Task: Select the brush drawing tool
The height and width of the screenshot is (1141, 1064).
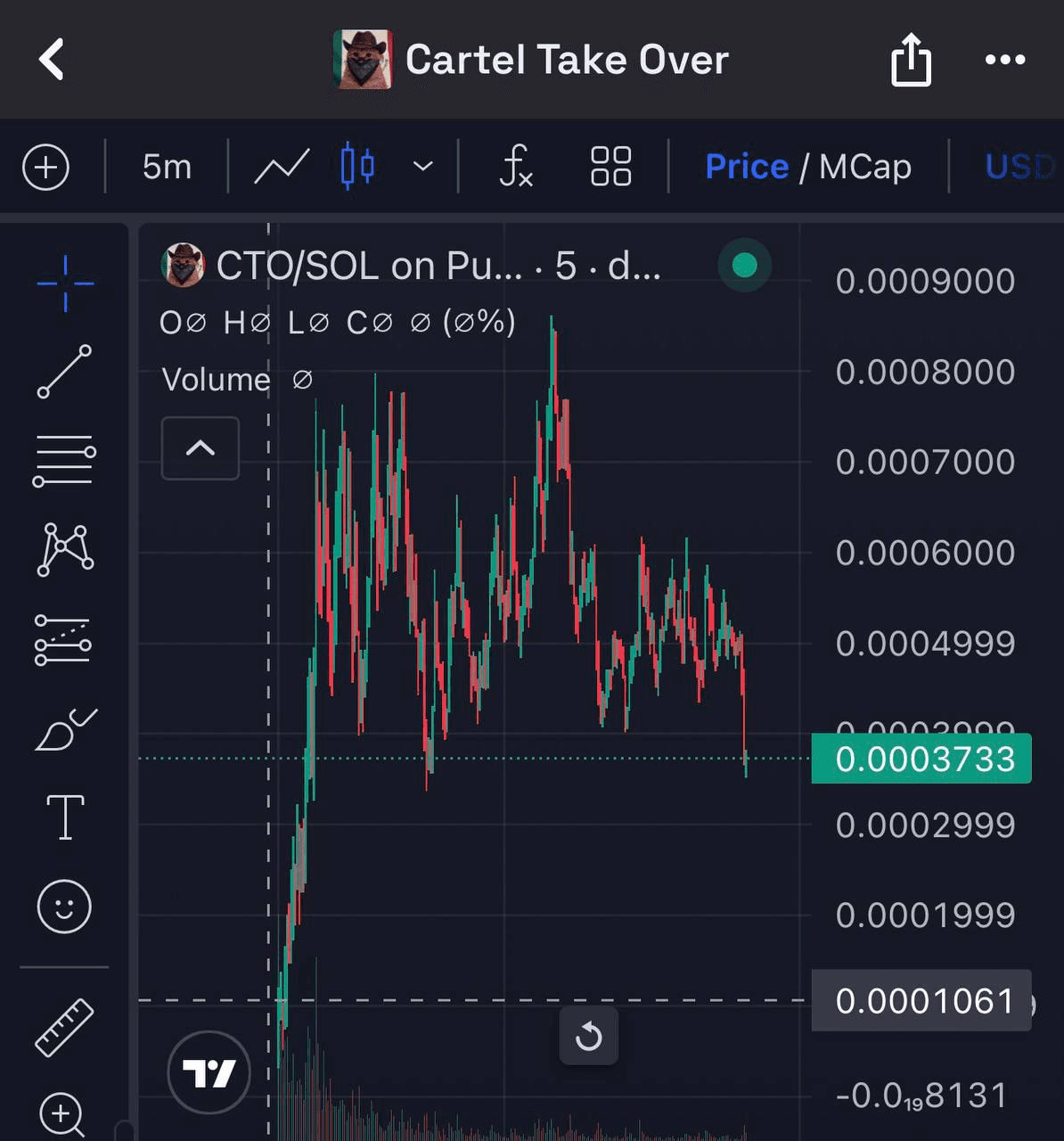Action: [64, 731]
